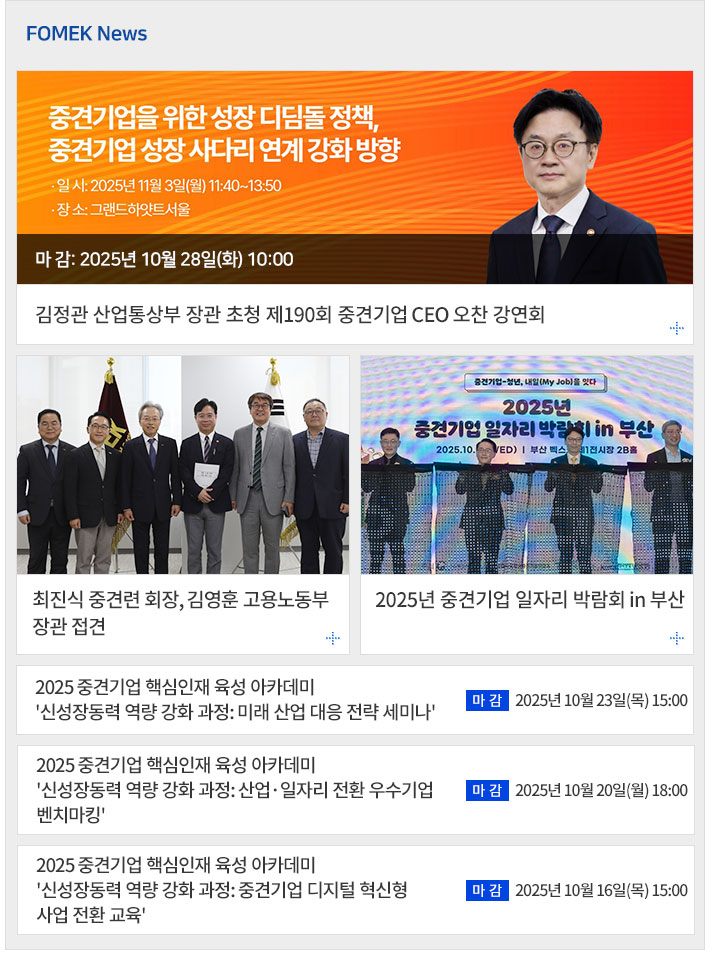Tap the more icon on 장관 접견 card

click(x=333, y=638)
